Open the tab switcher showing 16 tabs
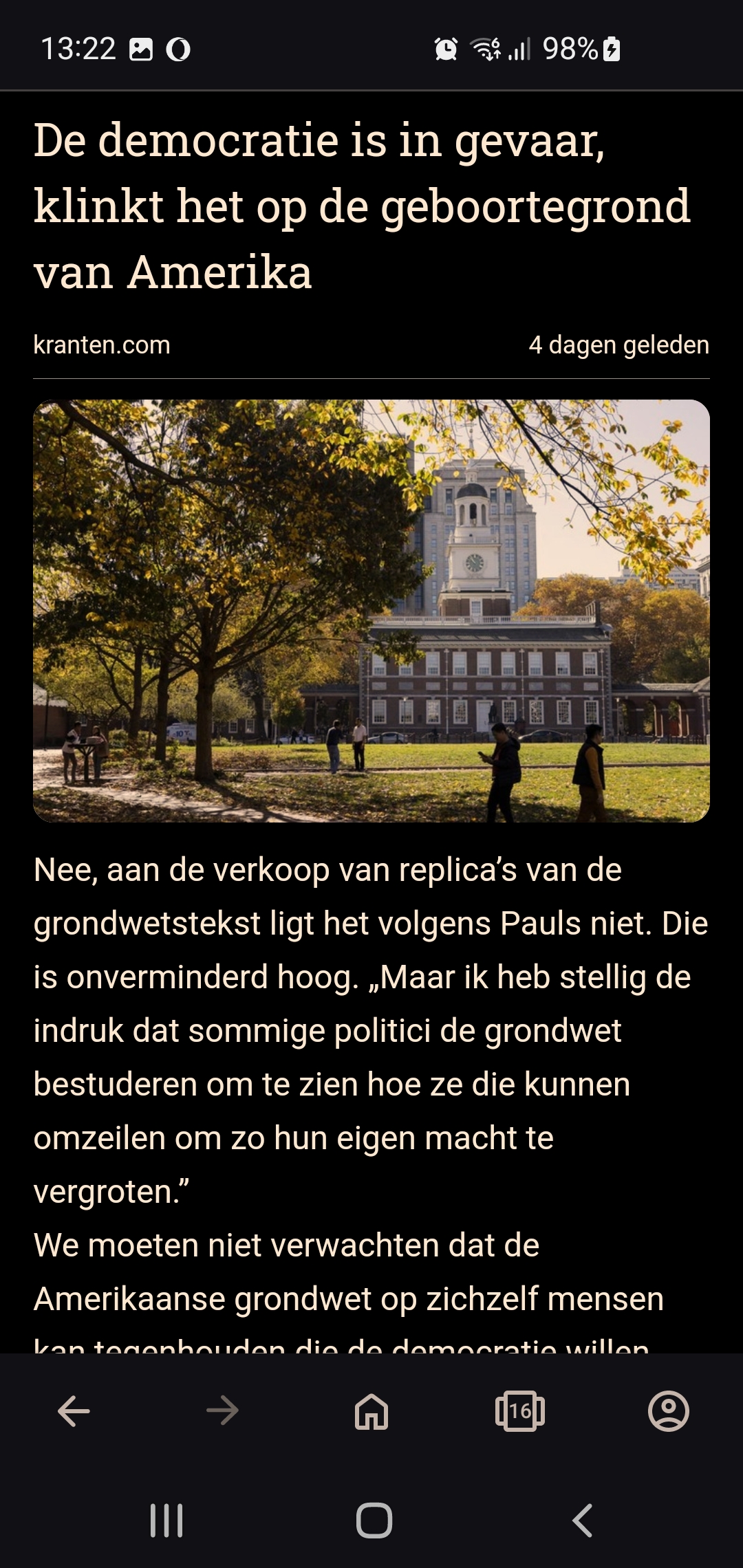Viewport: 743px width, 1568px height. click(520, 1412)
